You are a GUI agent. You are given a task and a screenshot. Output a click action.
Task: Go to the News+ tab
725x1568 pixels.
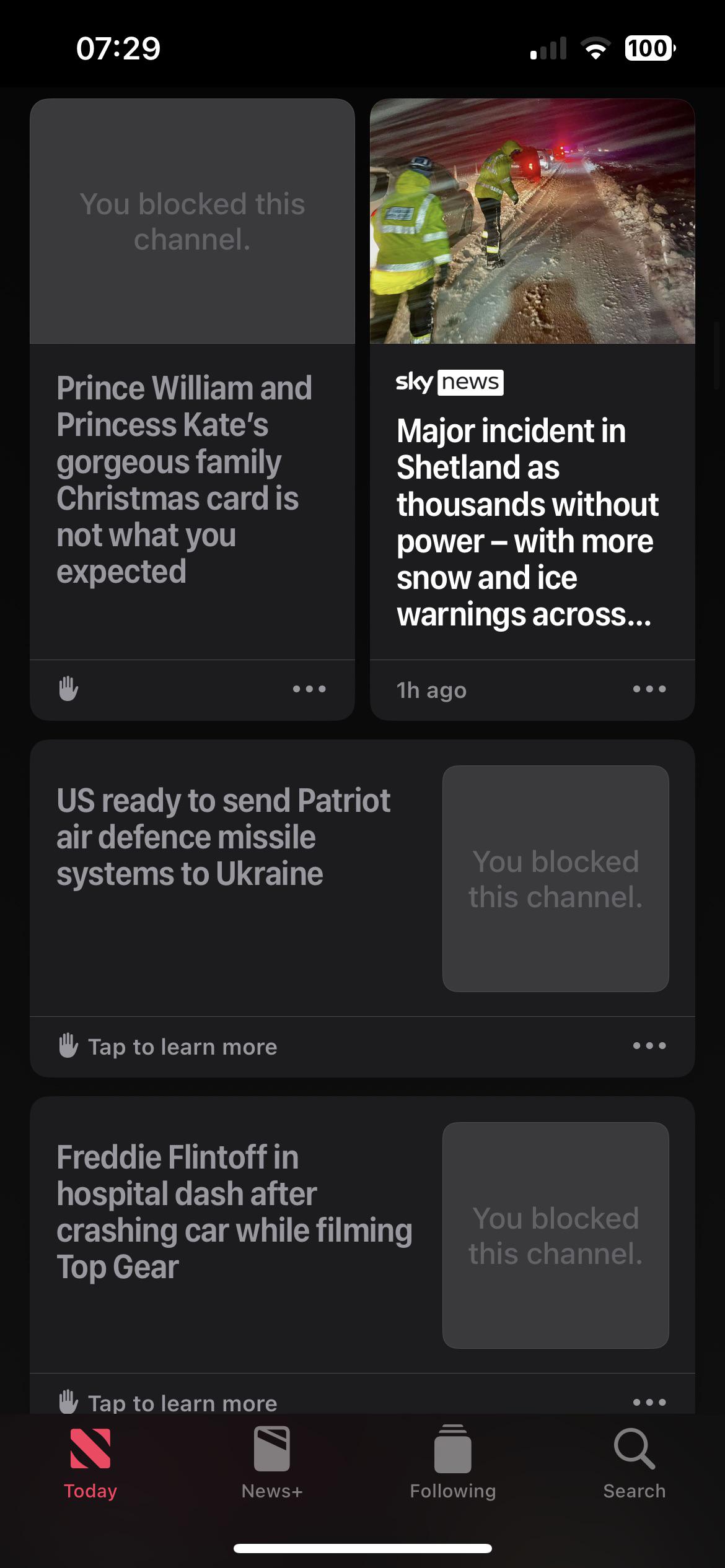click(272, 1464)
